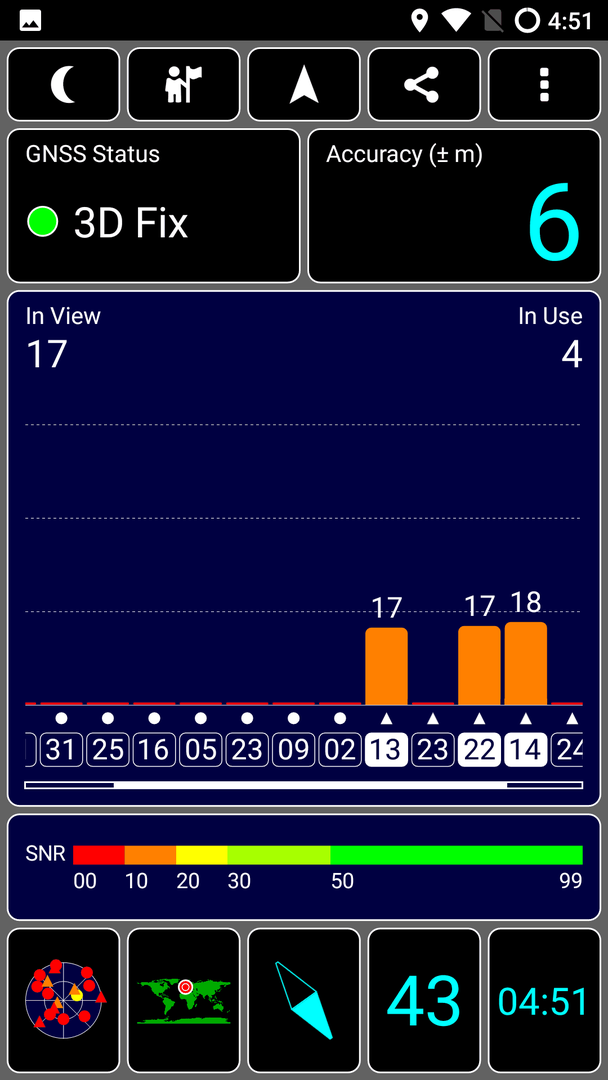The image size is (608, 1080).
Task: Share the current location
Action: click(x=424, y=85)
